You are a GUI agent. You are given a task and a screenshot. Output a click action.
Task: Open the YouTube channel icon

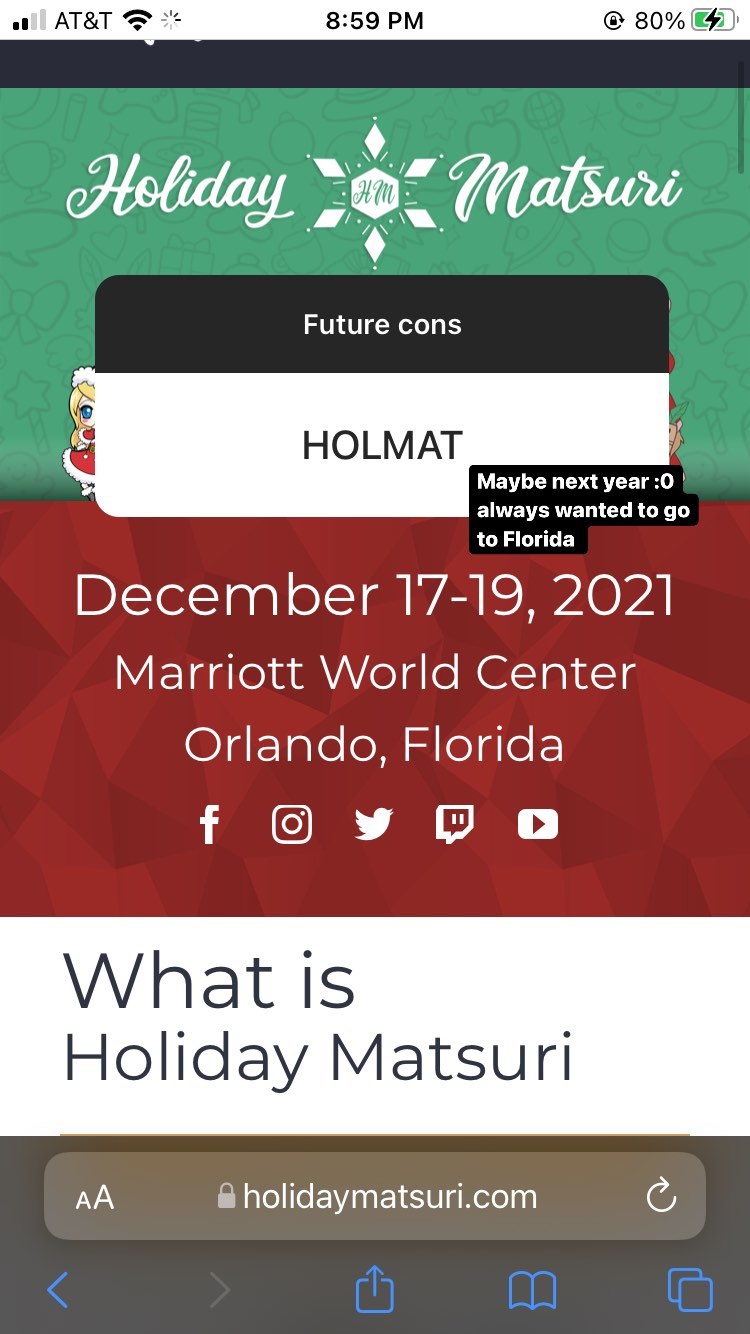(x=538, y=824)
